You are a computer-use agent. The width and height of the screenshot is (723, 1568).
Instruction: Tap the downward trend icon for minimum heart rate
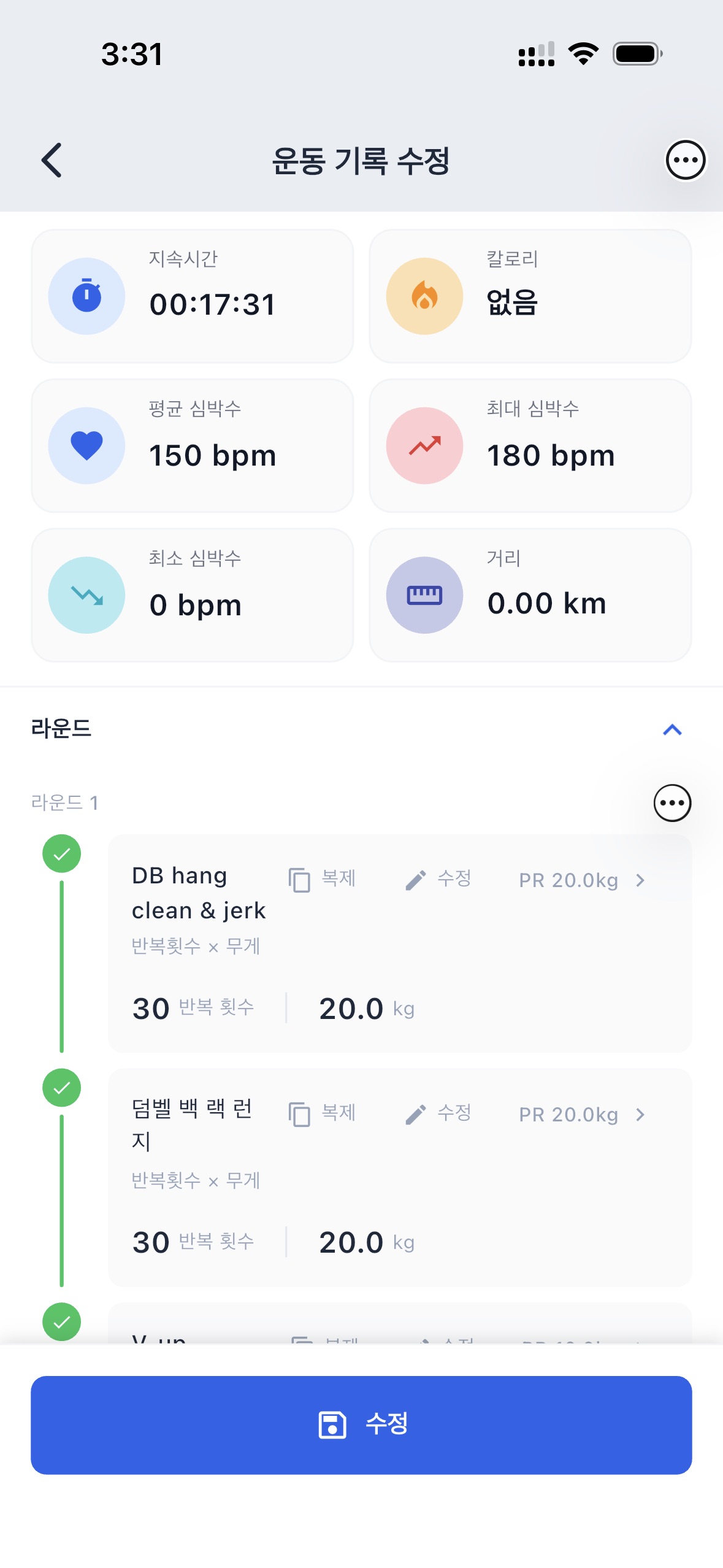[x=86, y=594]
